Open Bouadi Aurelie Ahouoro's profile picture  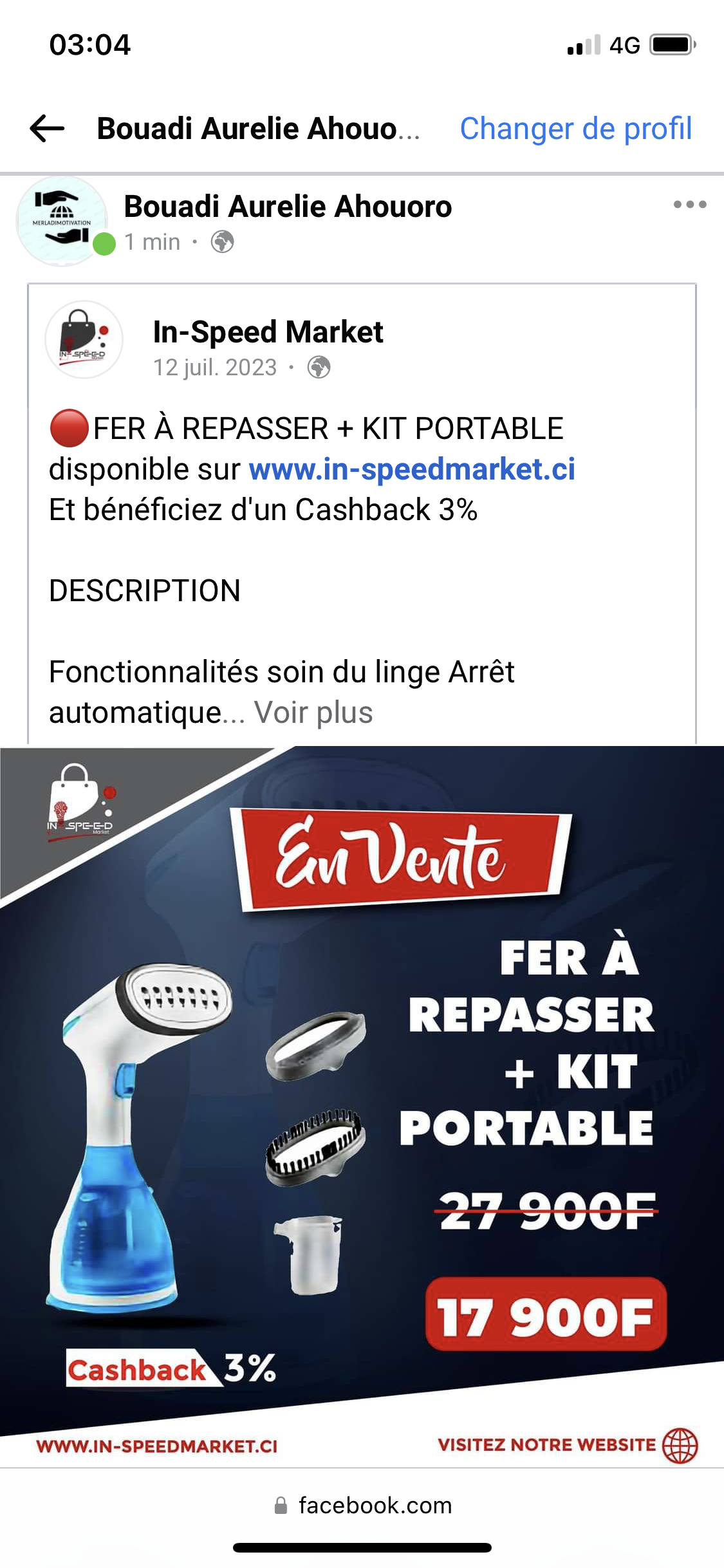tap(62, 221)
